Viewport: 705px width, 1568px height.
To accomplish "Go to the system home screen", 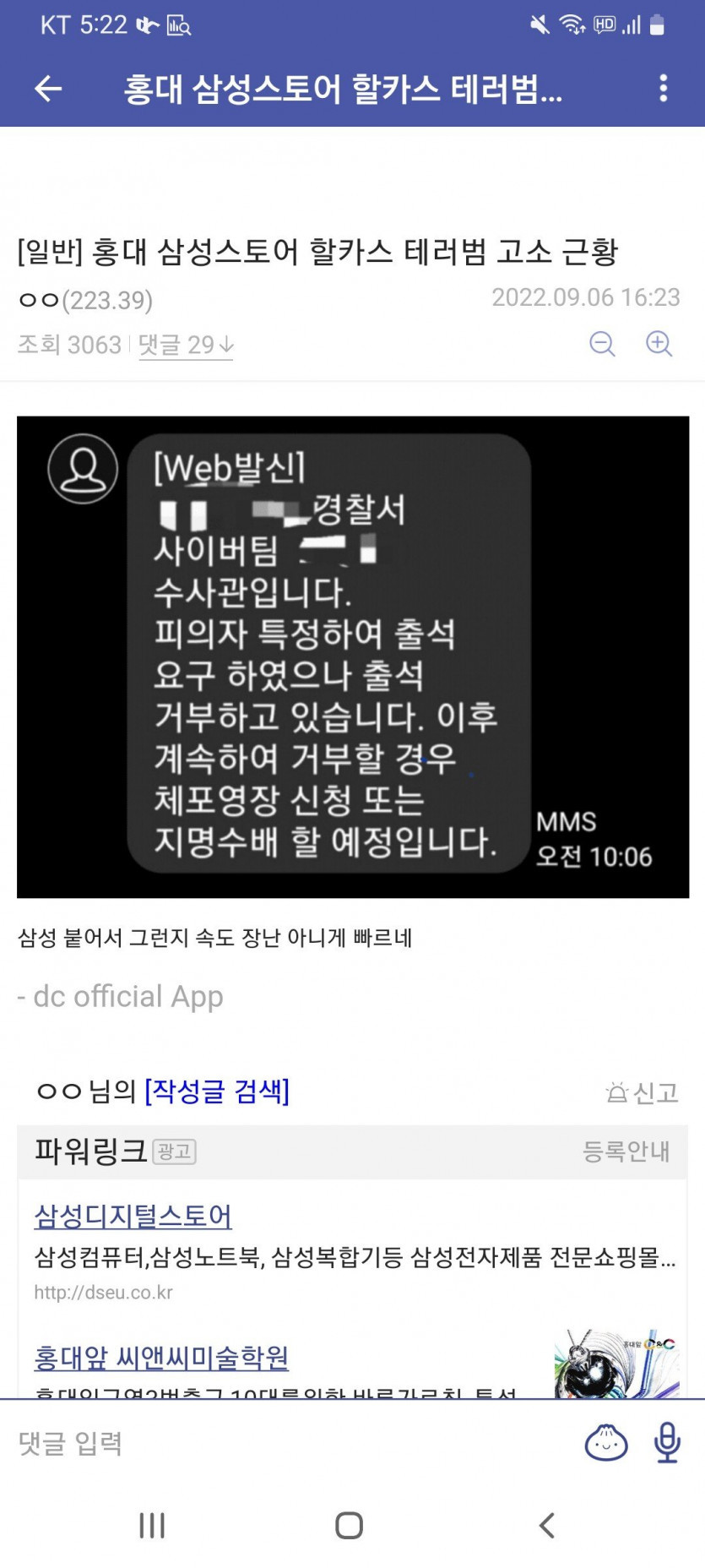I will click(x=349, y=1525).
